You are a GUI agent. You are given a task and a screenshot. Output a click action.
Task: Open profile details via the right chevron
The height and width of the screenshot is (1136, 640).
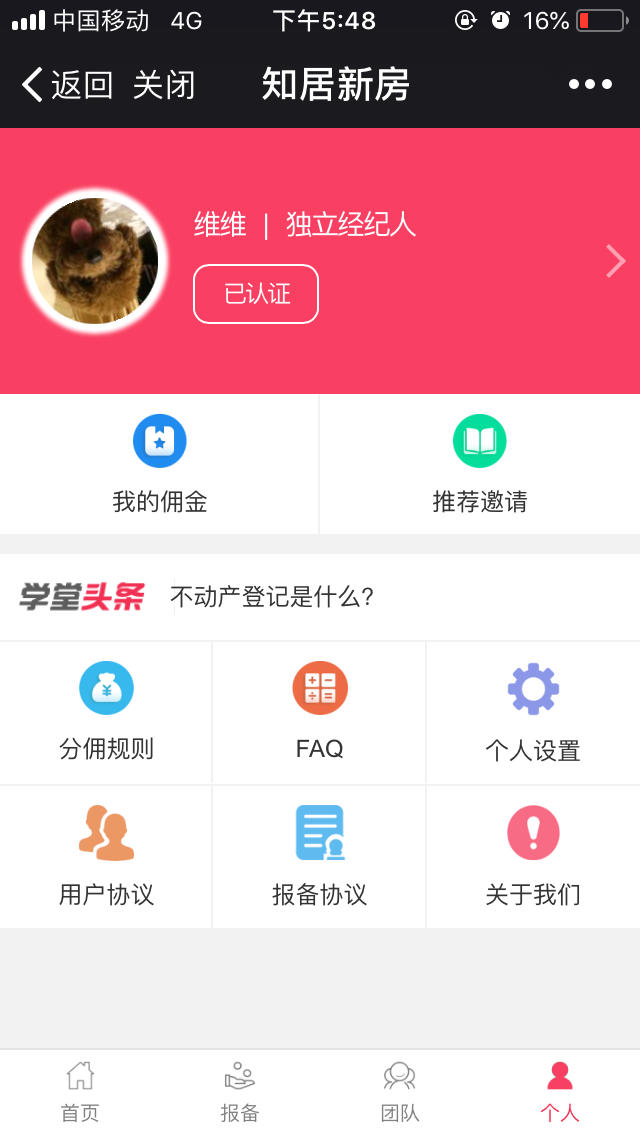615,261
